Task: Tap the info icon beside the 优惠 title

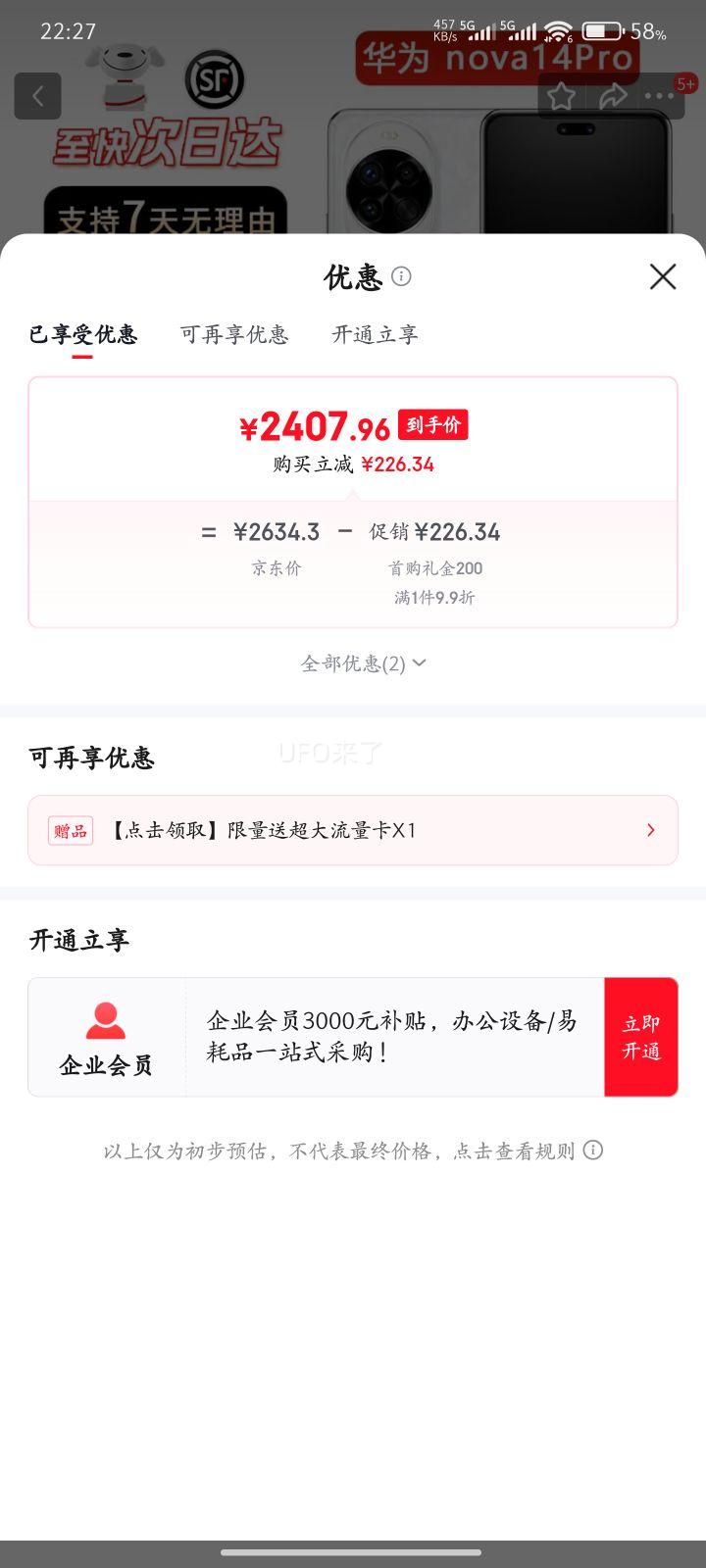Action: (402, 277)
